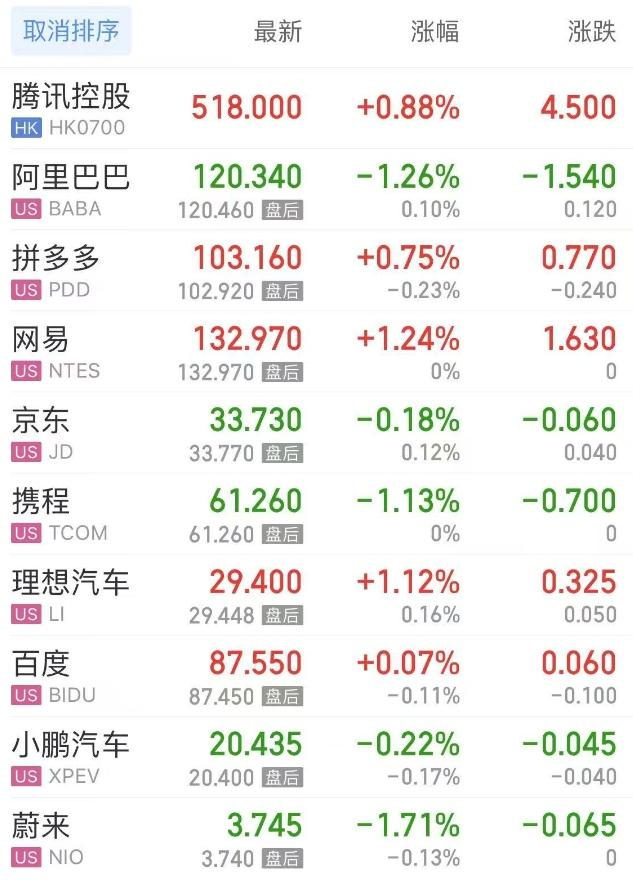This screenshot has width=633, height=884.
Task: View 拼多多 PDD stock details
Action: (x=316, y=271)
